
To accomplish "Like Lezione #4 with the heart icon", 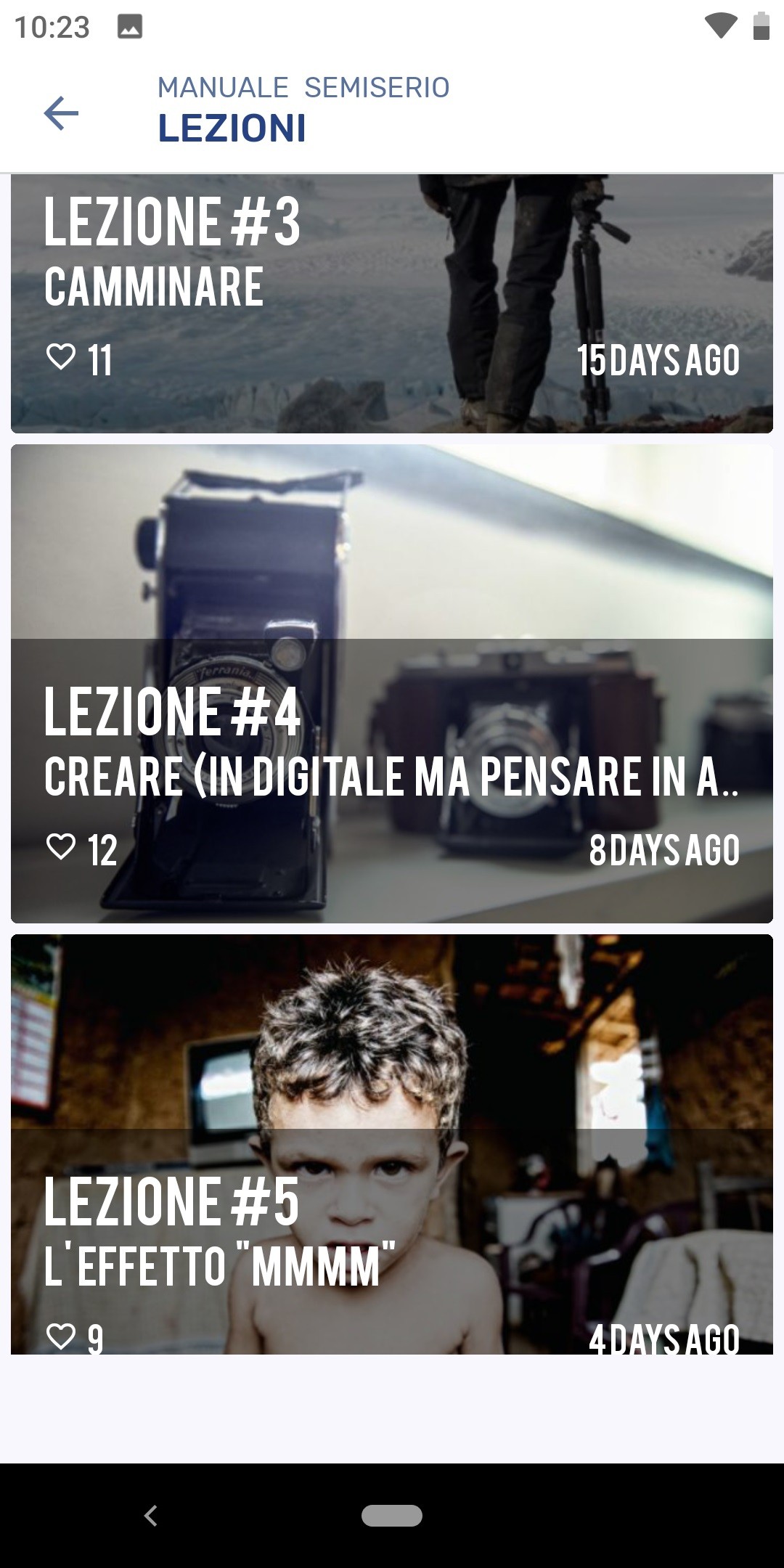I will [61, 846].
